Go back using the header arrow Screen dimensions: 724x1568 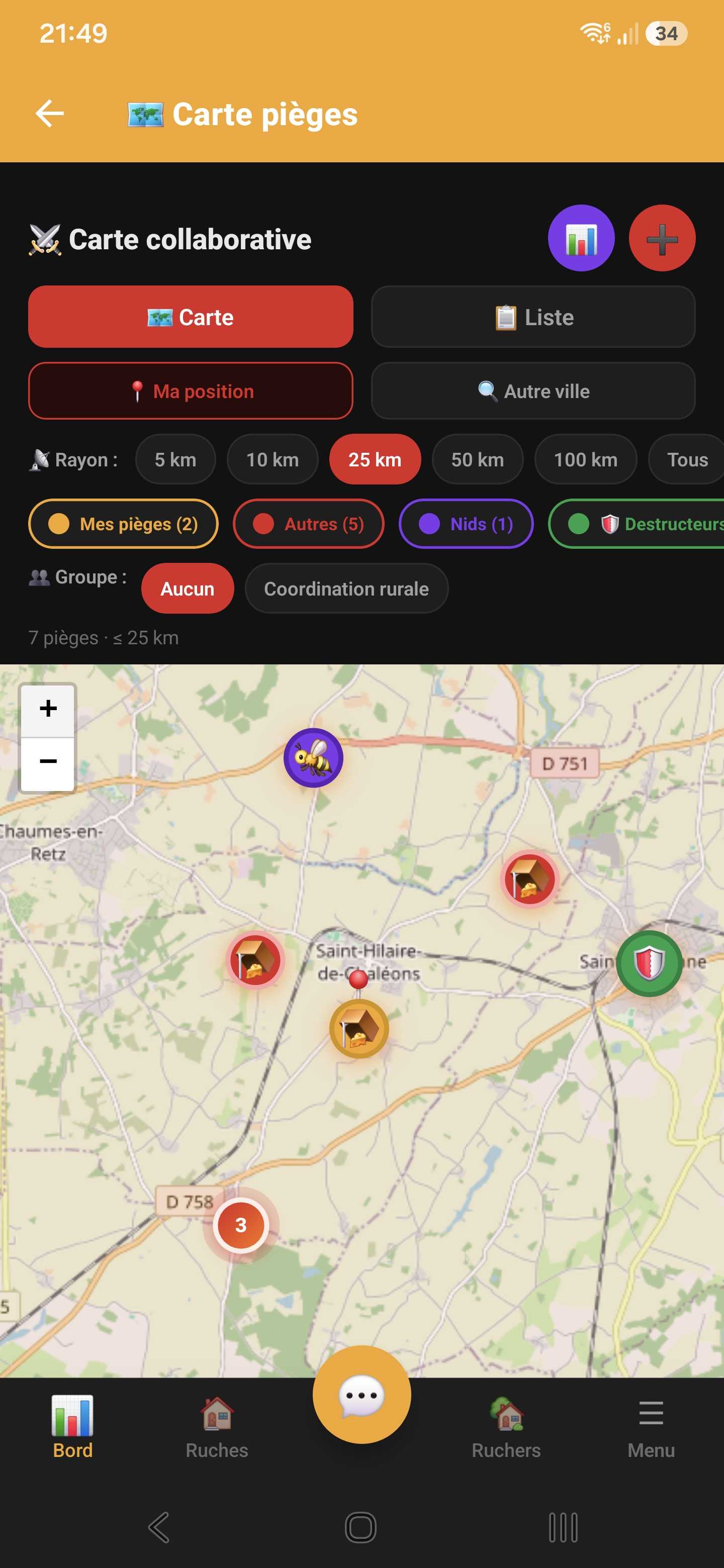pos(50,114)
